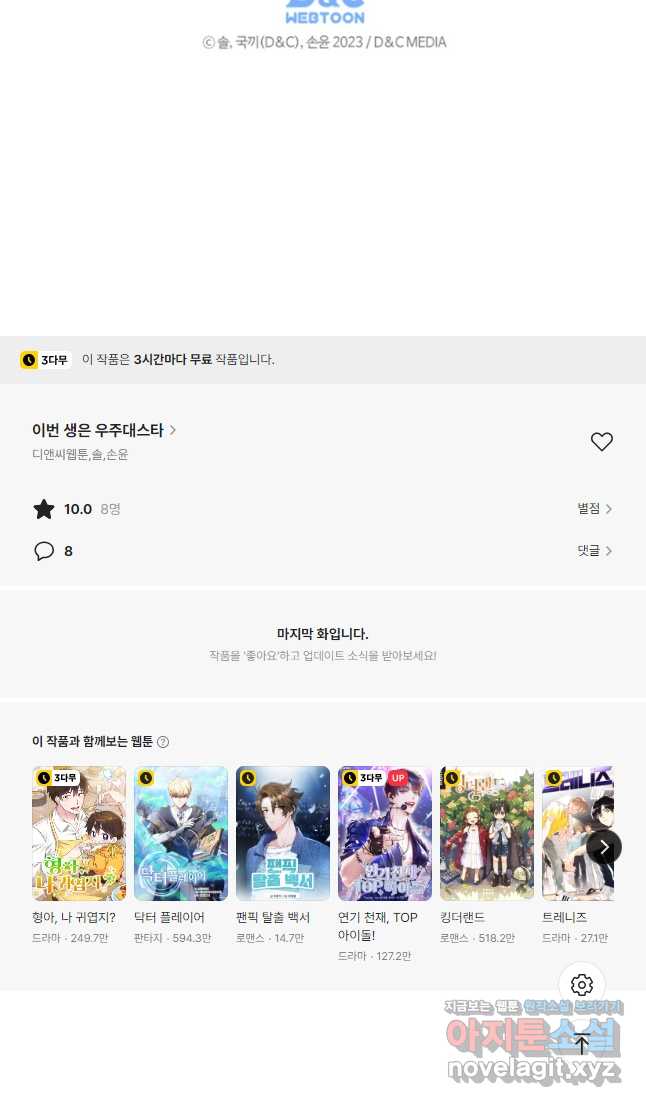Jump back to the top of the page

[582, 1043]
